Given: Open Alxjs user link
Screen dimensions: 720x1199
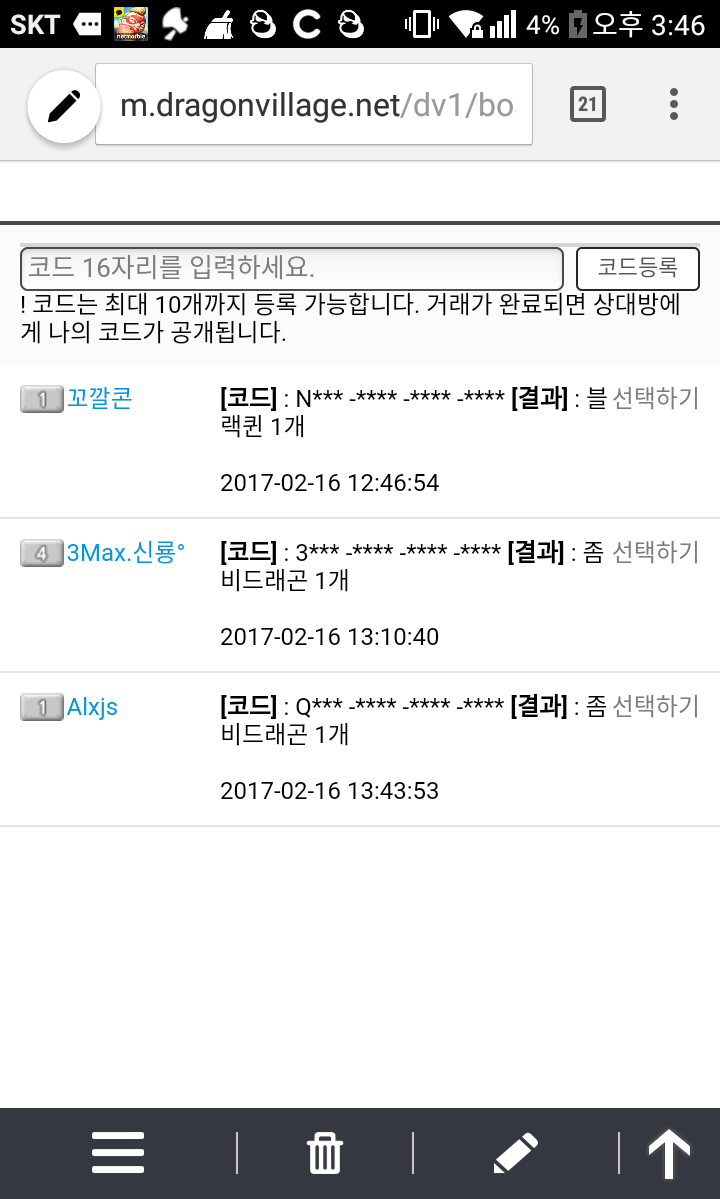Looking at the screenshot, I should click(92, 707).
